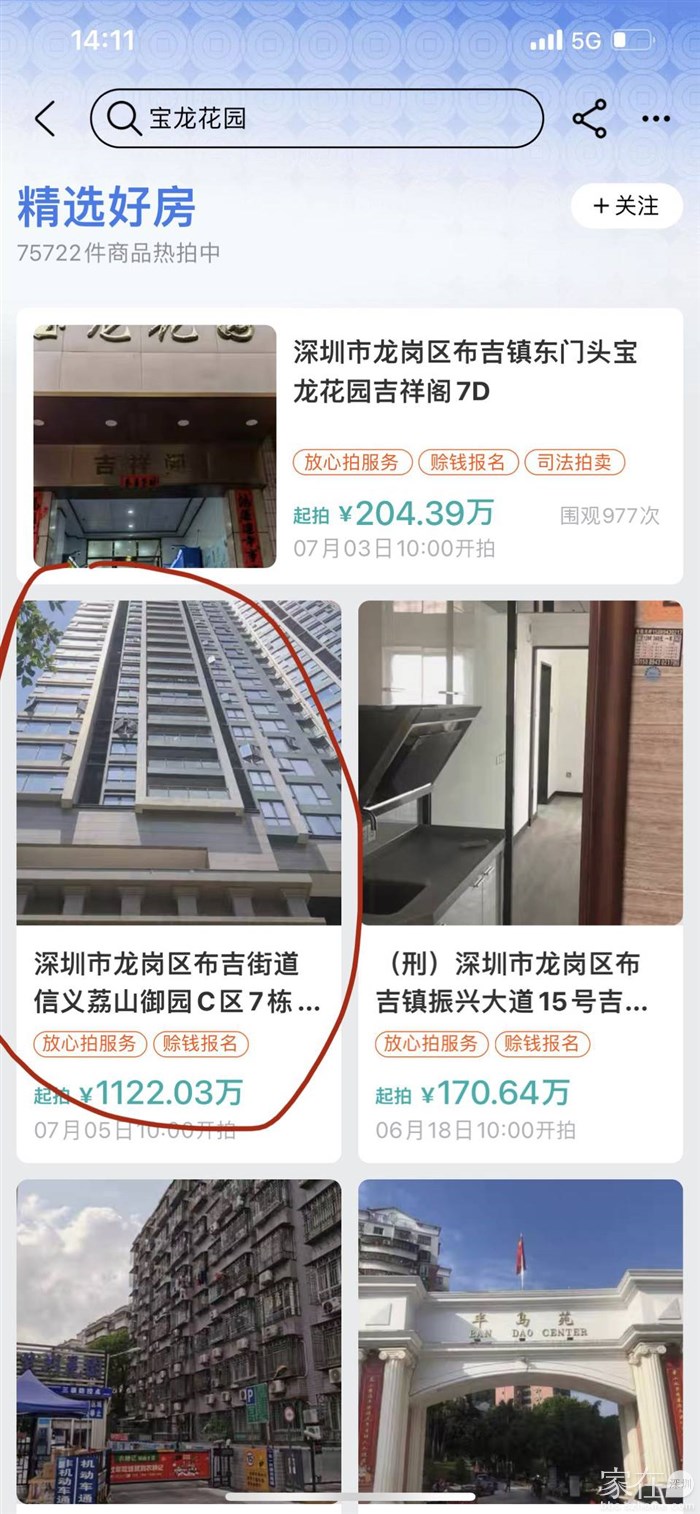The image size is (700, 1514).
Task: Open the three-dot overflow menu
Action: point(656,119)
